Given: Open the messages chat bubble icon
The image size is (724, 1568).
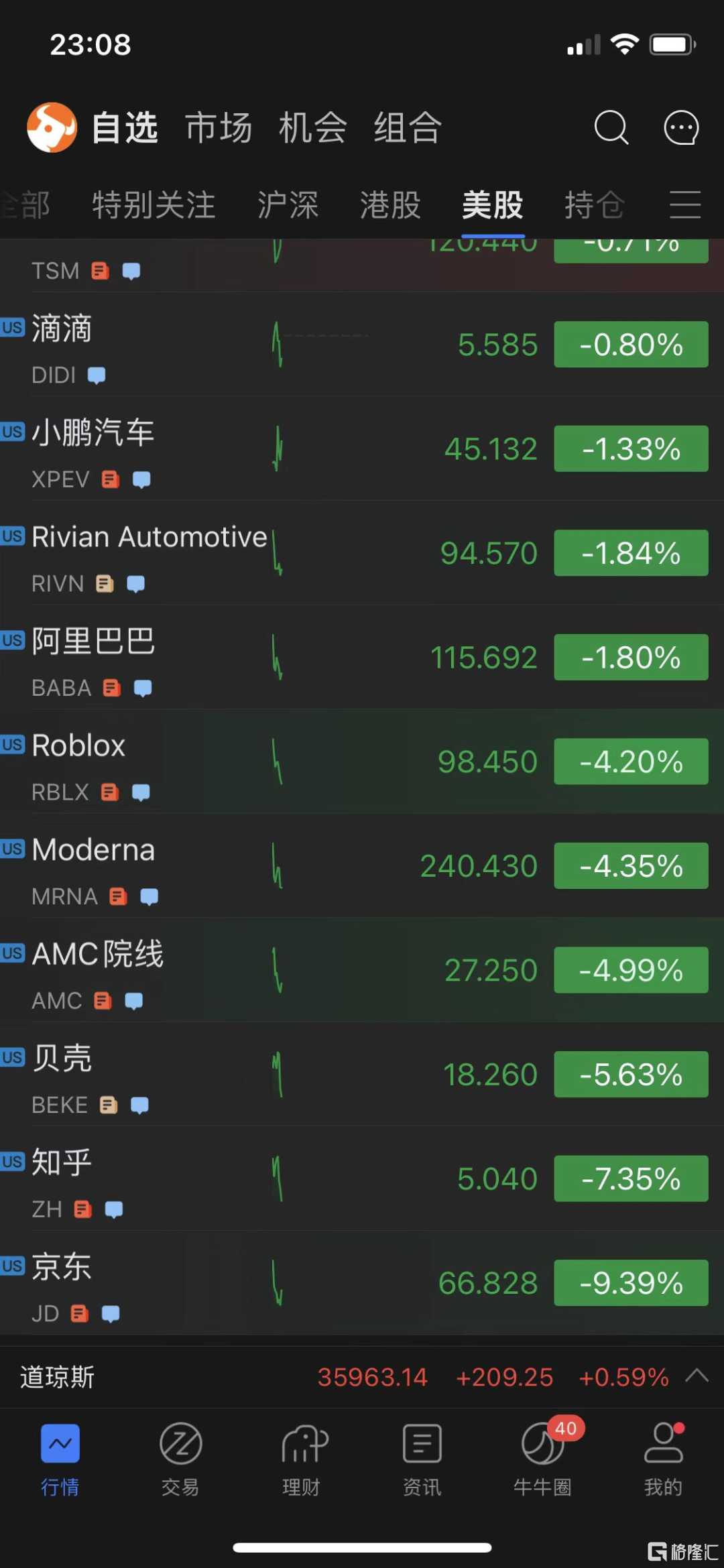Looking at the screenshot, I should point(681,127).
